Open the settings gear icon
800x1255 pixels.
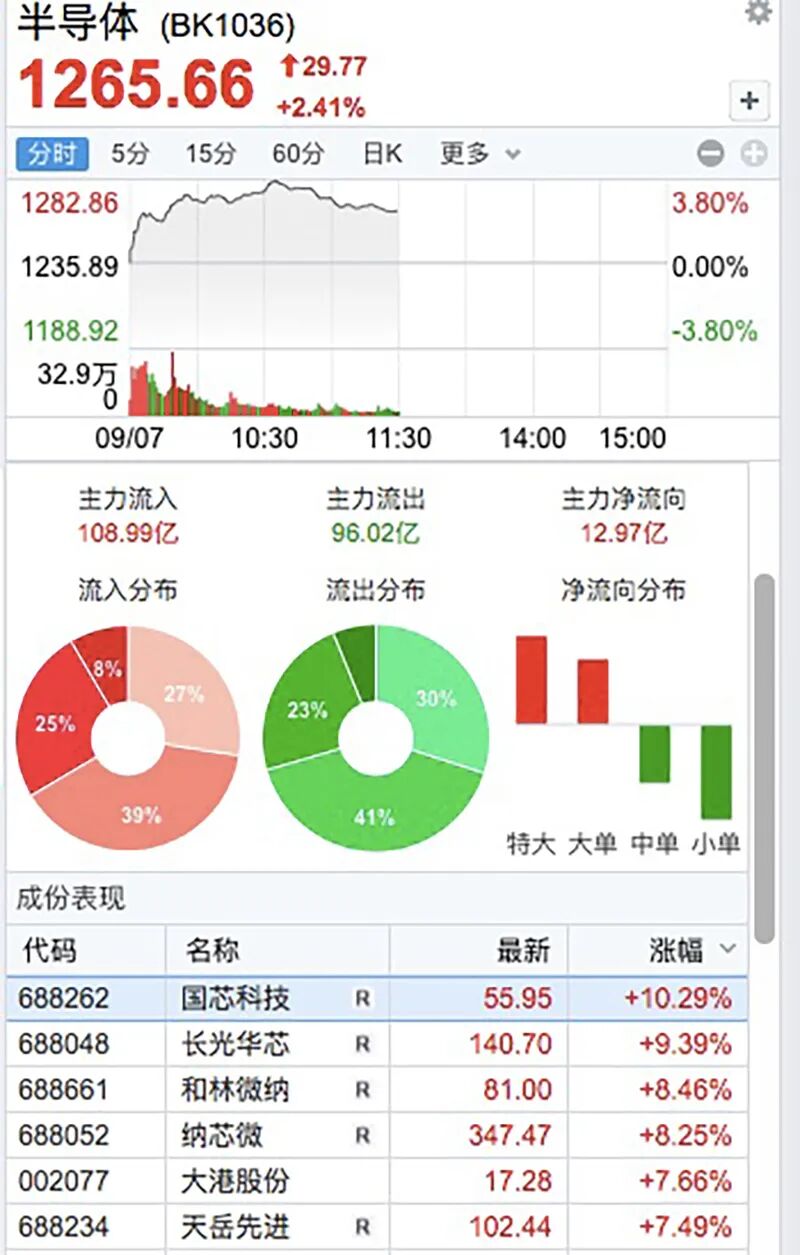(x=759, y=12)
